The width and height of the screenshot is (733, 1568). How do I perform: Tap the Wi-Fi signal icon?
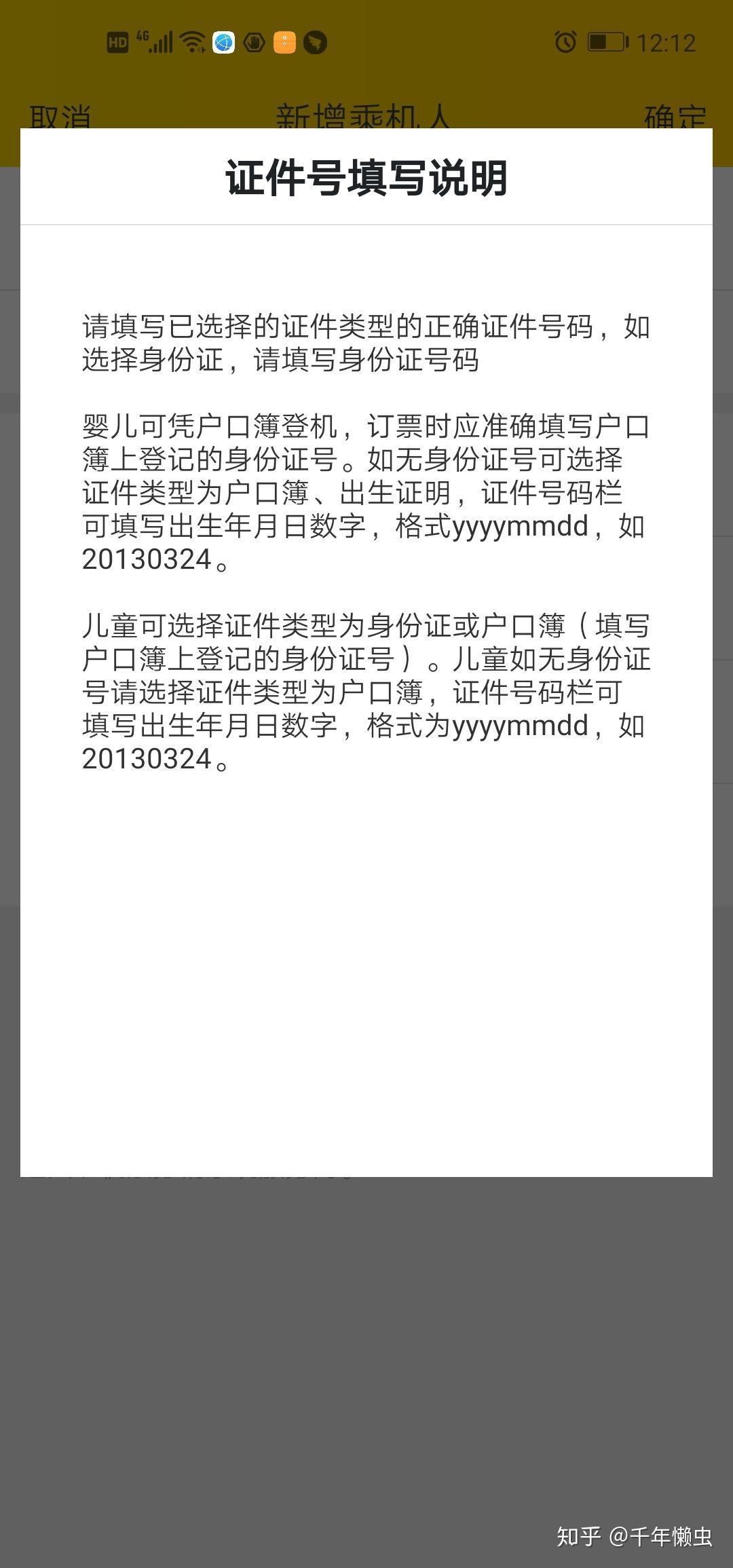click(x=193, y=42)
